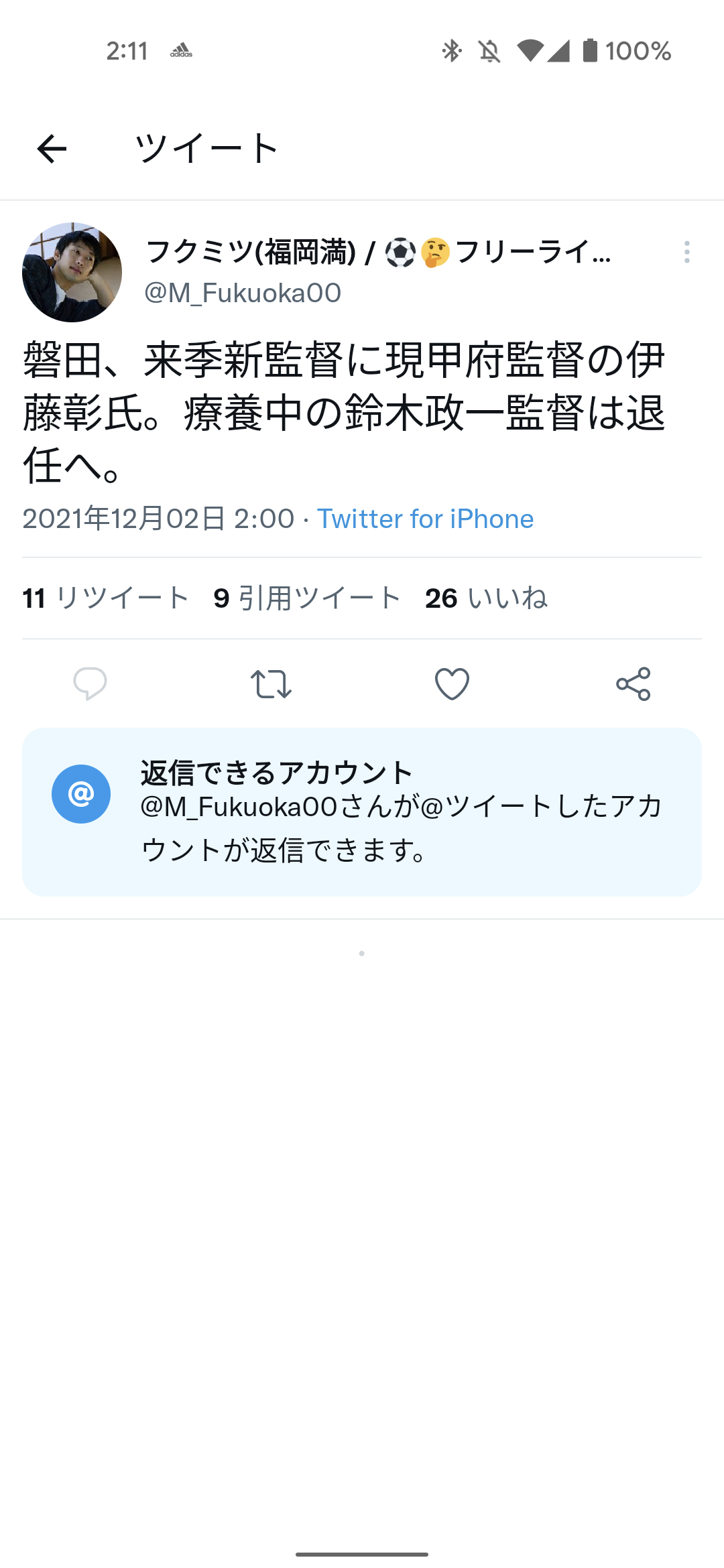The height and width of the screenshot is (1568, 724).
Task: Open the Twitter for iPhone source link
Action: (425, 519)
